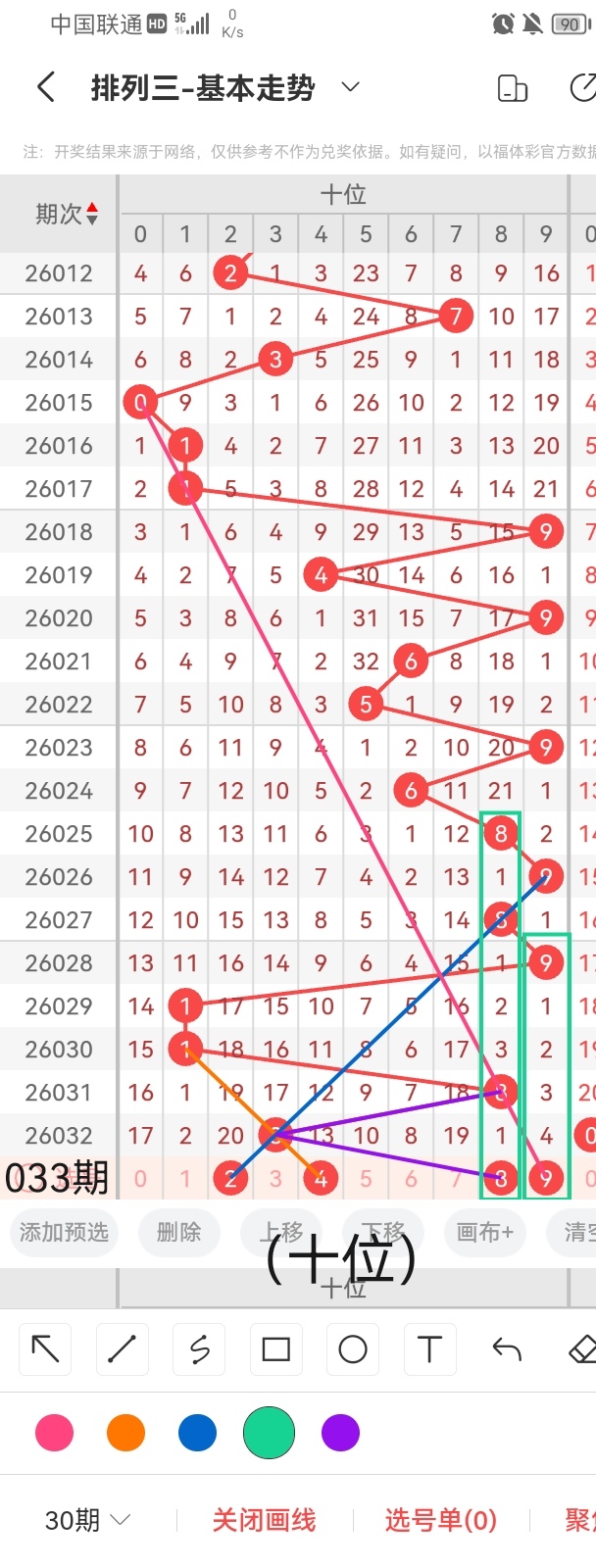Screen dimensions: 596x1568
Task: Tap the 画布+ button
Action: (484, 1232)
